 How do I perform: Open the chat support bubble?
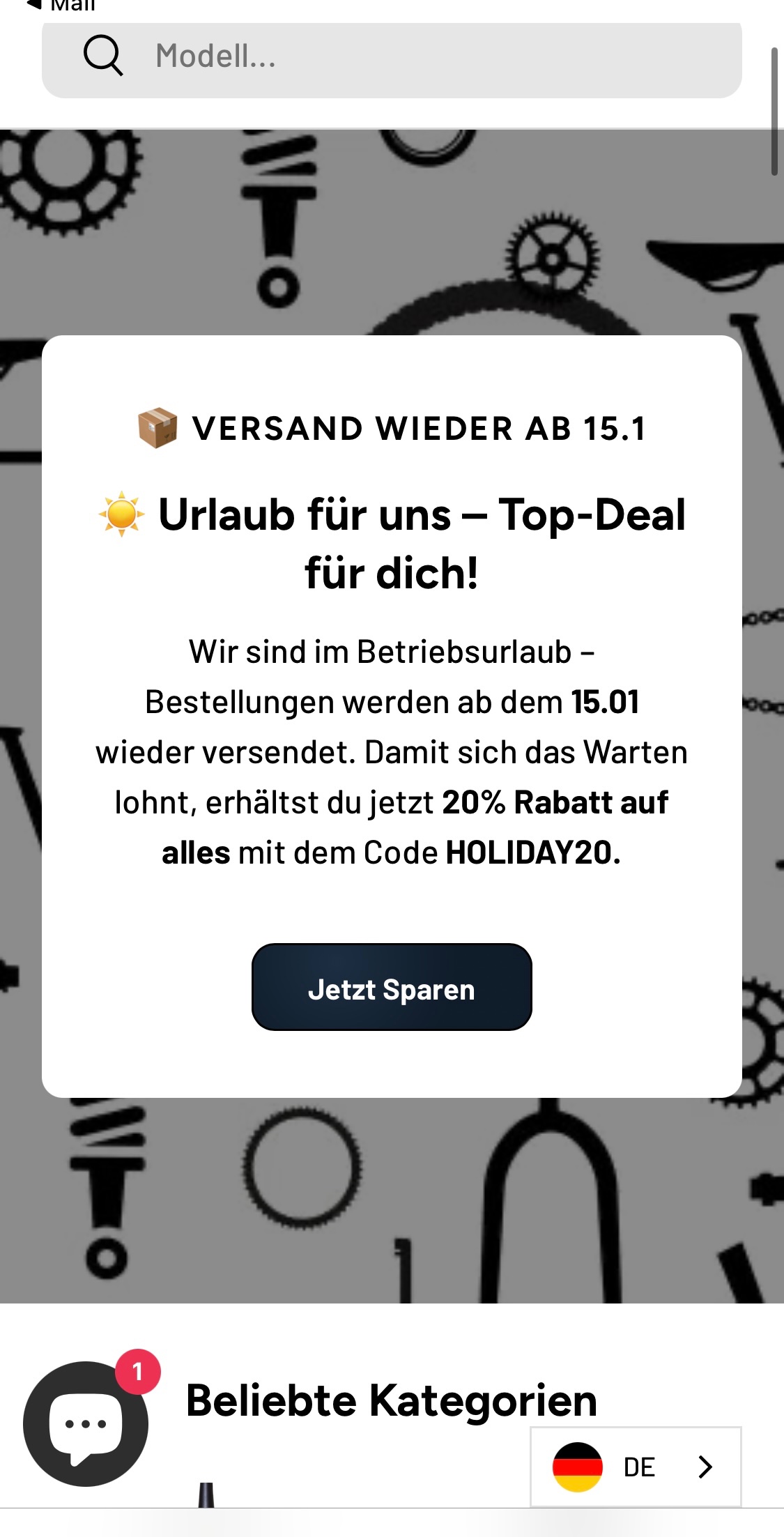tap(86, 1423)
